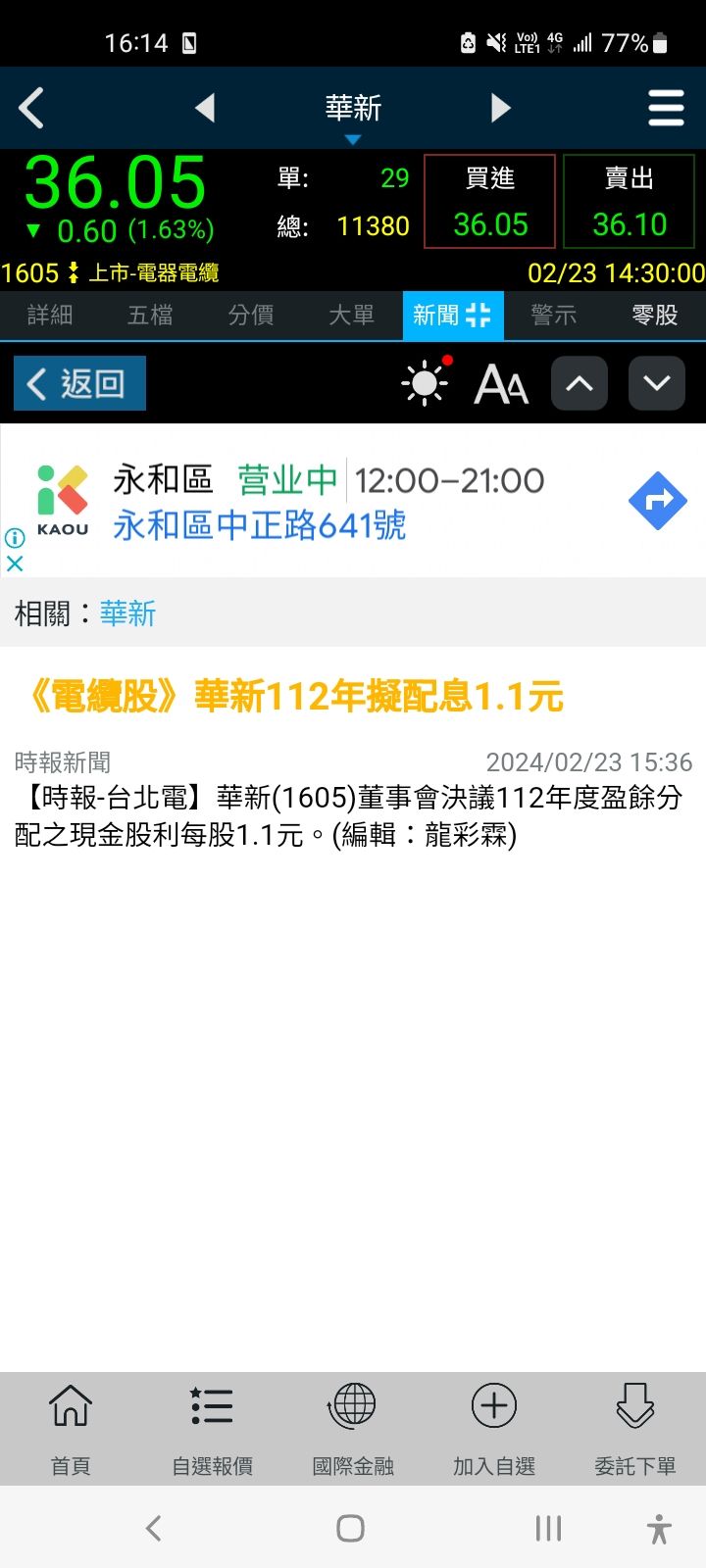Adjust screen brightness via sun icon
The width and height of the screenshot is (706, 1568).
[424, 383]
